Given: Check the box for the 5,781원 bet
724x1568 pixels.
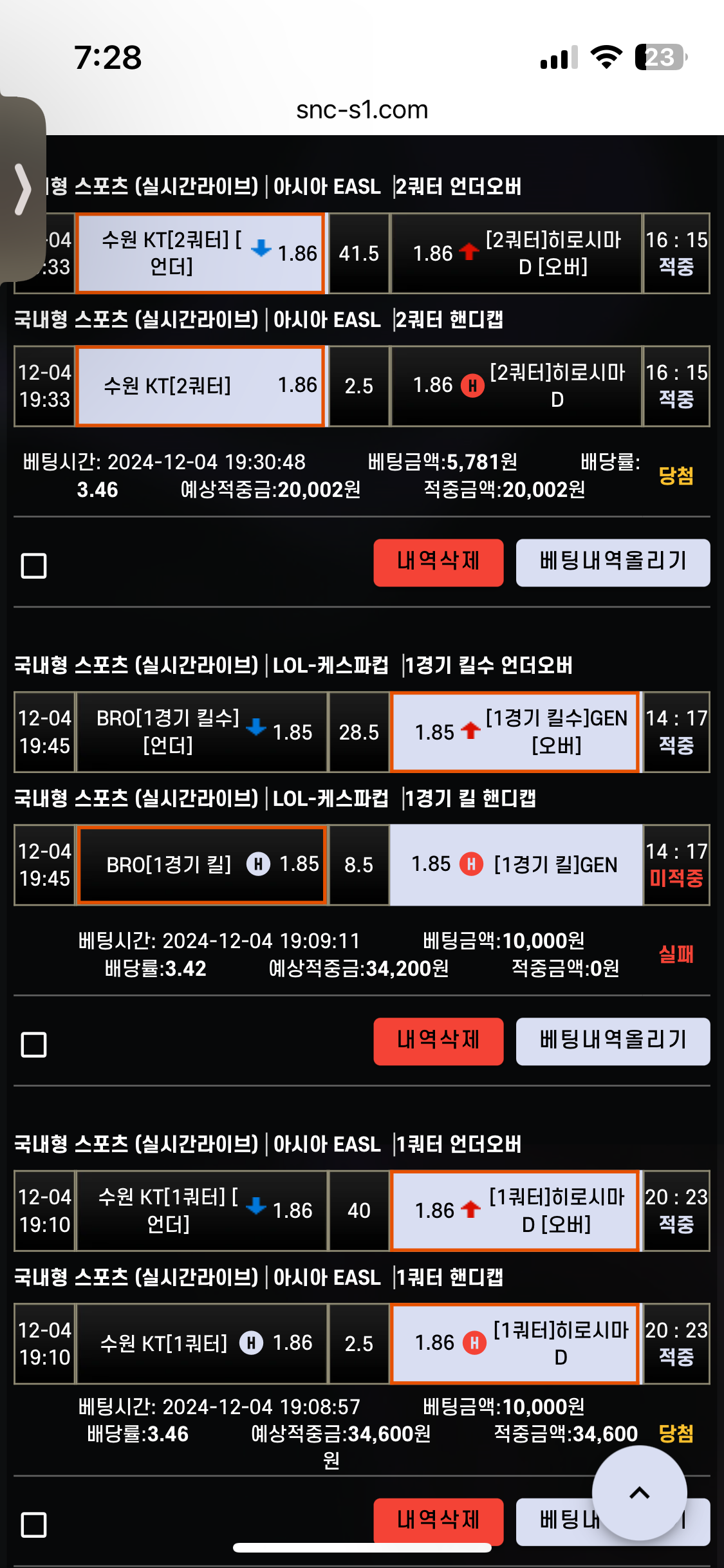Looking at the screenshot, I should [34, 566].
